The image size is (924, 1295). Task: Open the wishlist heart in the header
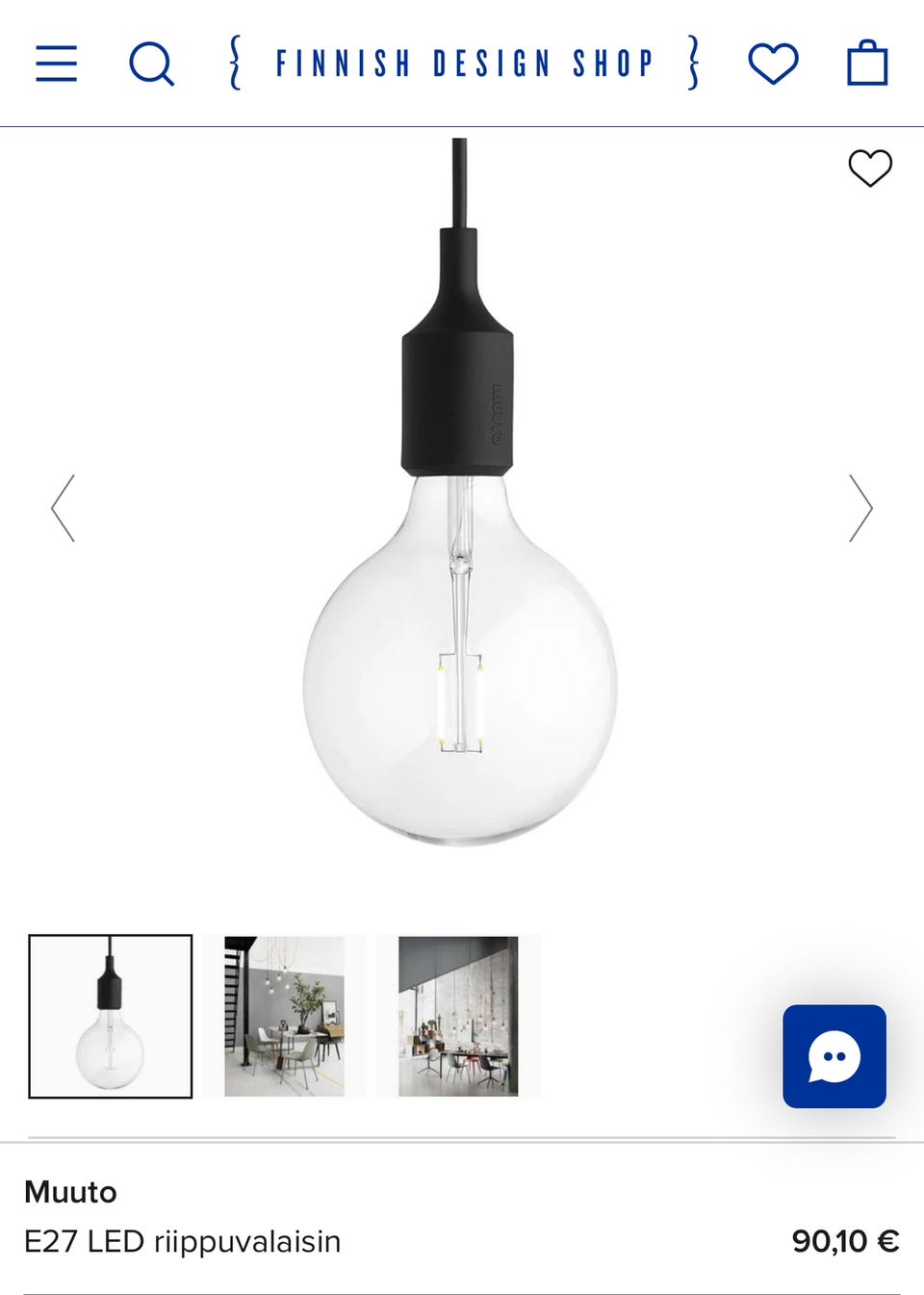coord(773,64)
